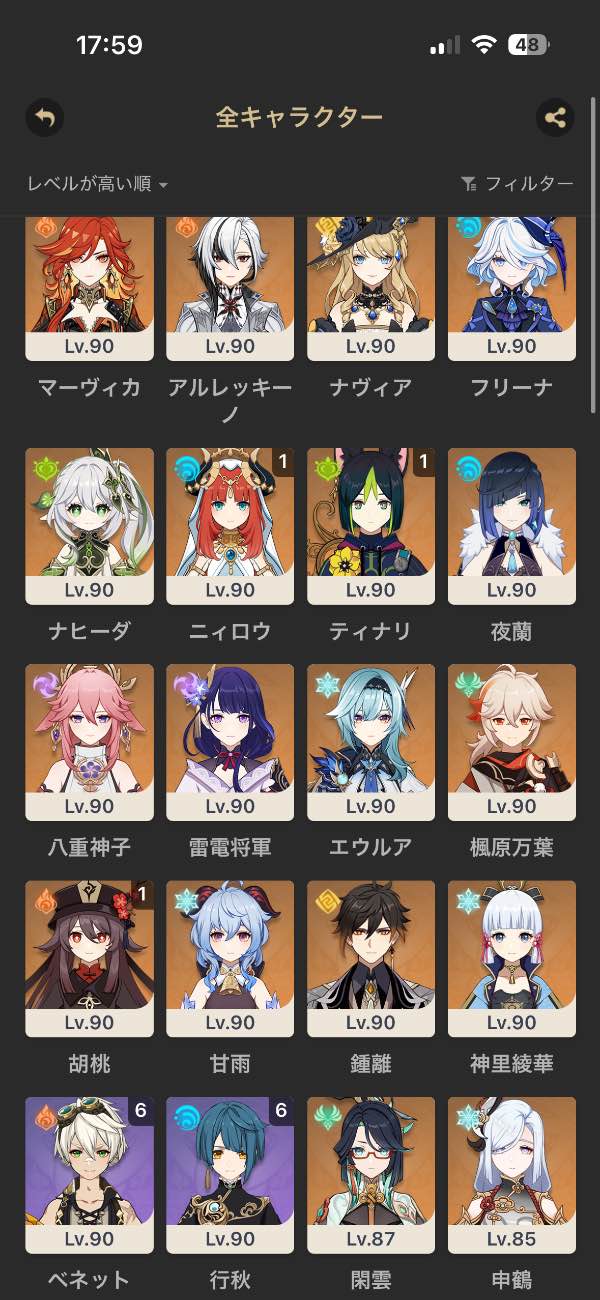Open the 甘雨 character card
The width and height of the screenshot is (600, 1300).
coord(230,957)
